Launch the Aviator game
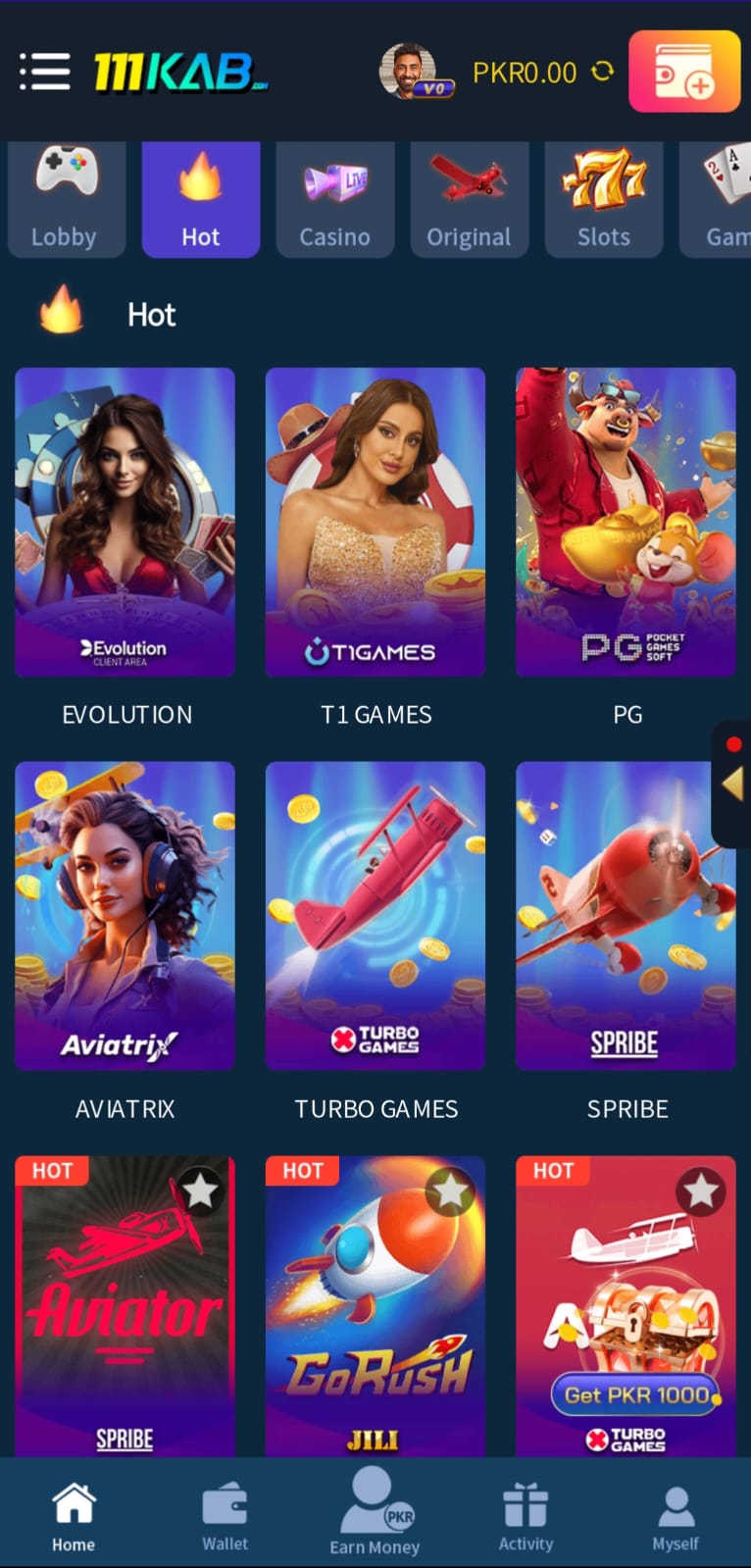Screen dimensions: 751x1568 pyautogui.click(x=125, y=1306)
